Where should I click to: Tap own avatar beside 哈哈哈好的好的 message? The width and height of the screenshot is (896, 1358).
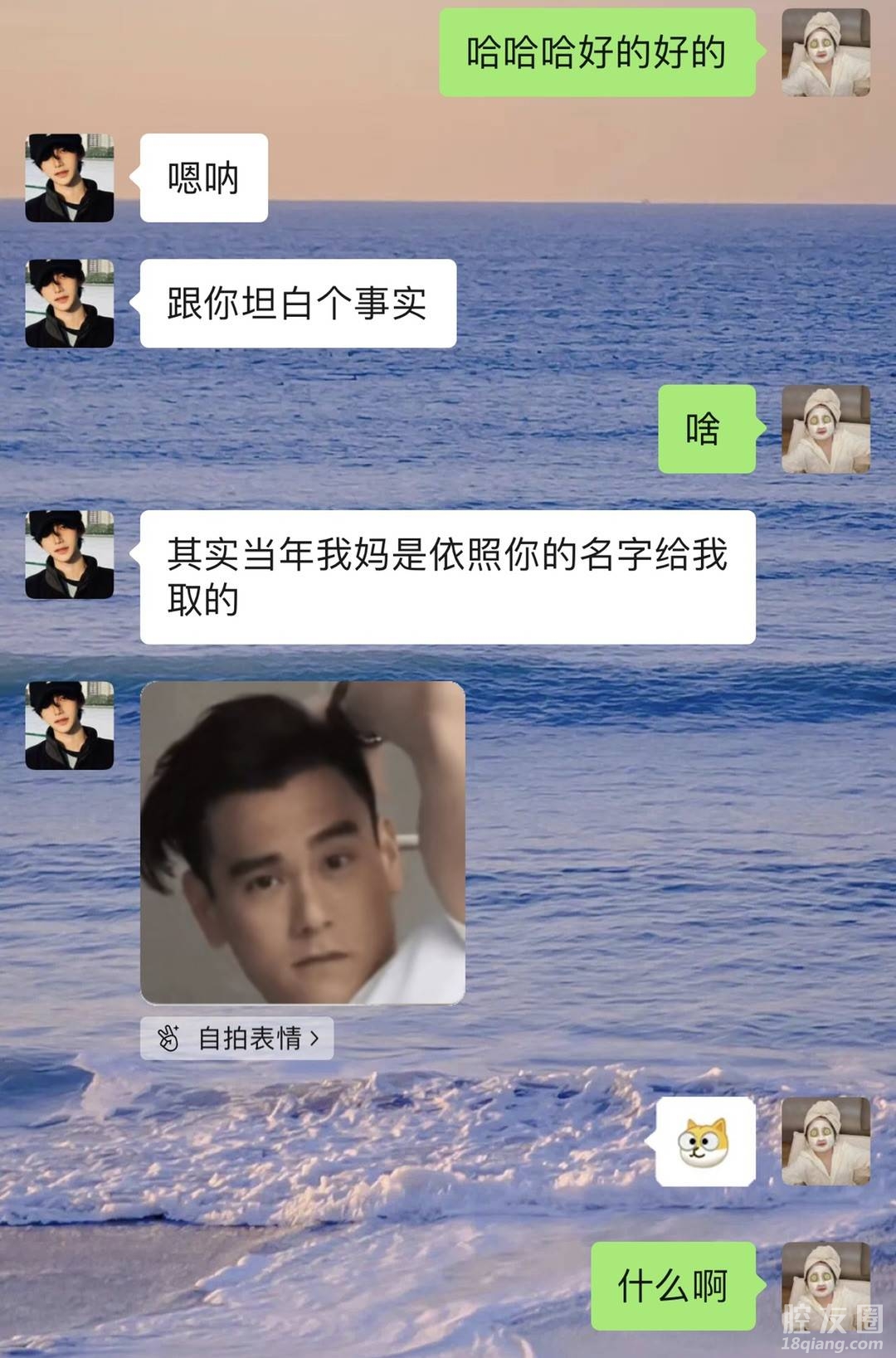pos(825,52)
